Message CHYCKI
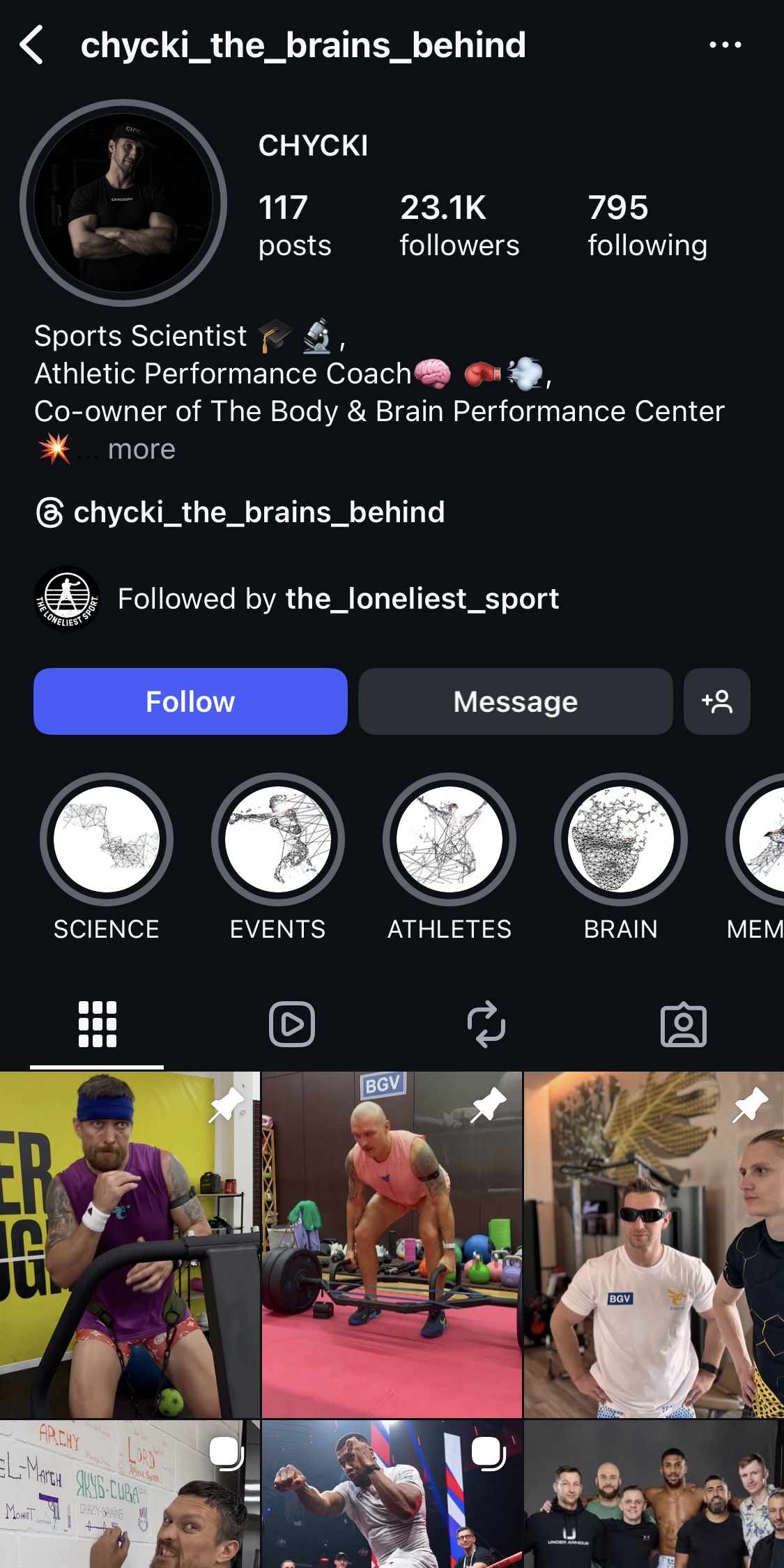 (x=515, y=701)
